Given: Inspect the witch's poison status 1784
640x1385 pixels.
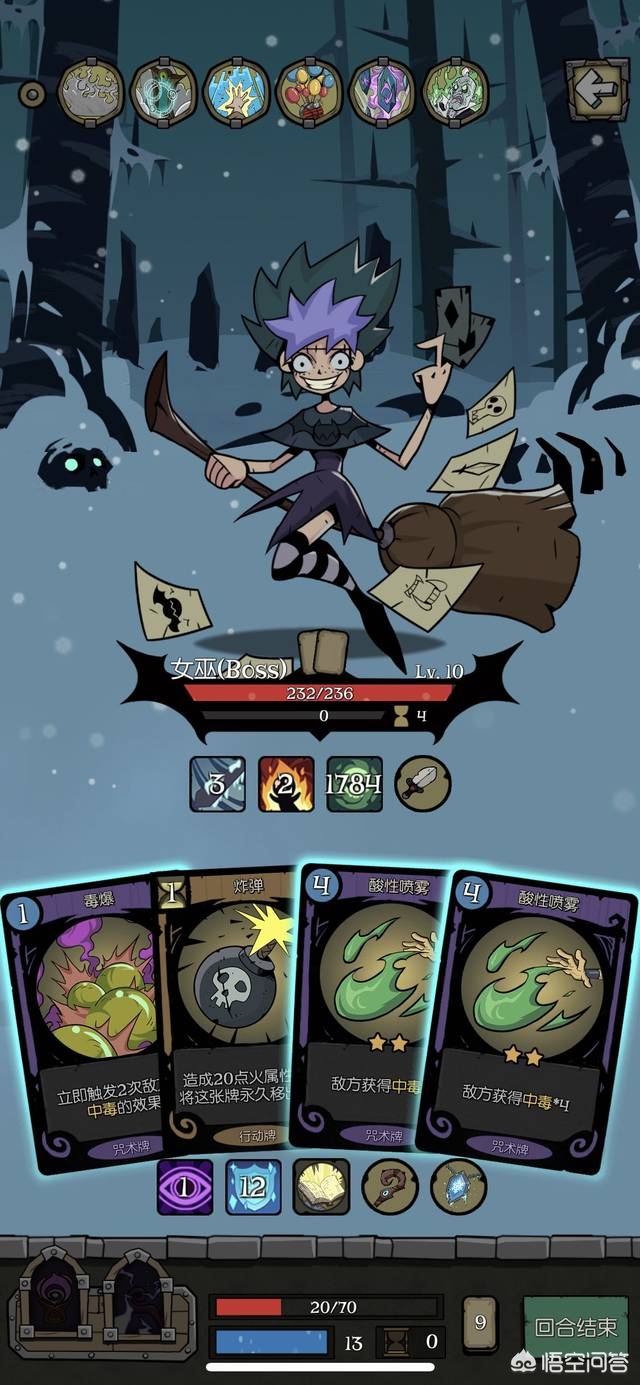Looking at the screenshot, I should [x=354, y=783].
